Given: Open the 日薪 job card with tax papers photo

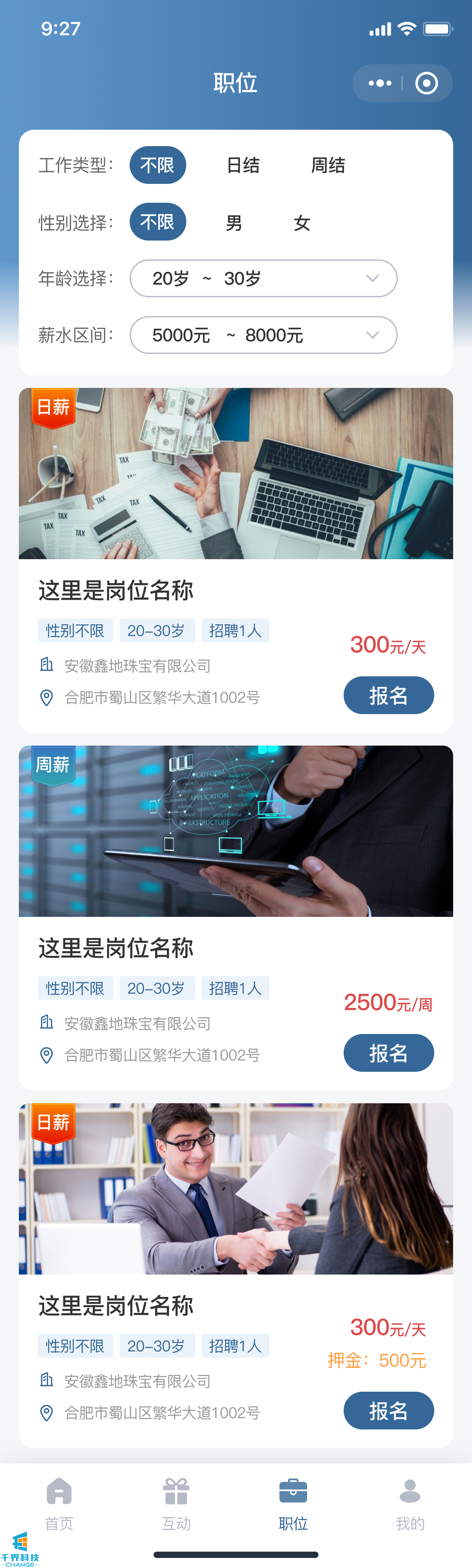Looking at the screenshot, I should pos(236,474).
